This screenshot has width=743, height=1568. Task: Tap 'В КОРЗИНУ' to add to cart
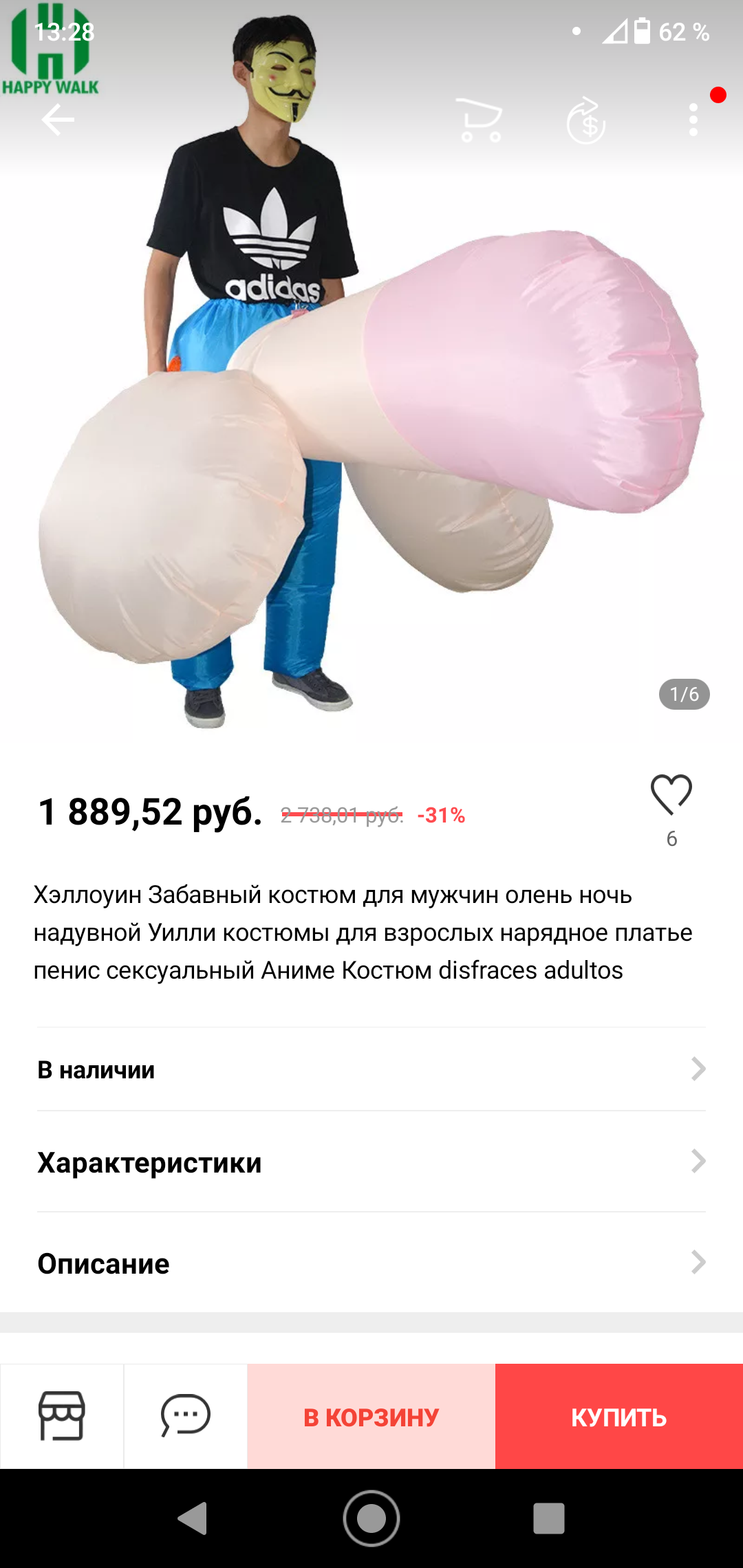(x=371, y=1417)
